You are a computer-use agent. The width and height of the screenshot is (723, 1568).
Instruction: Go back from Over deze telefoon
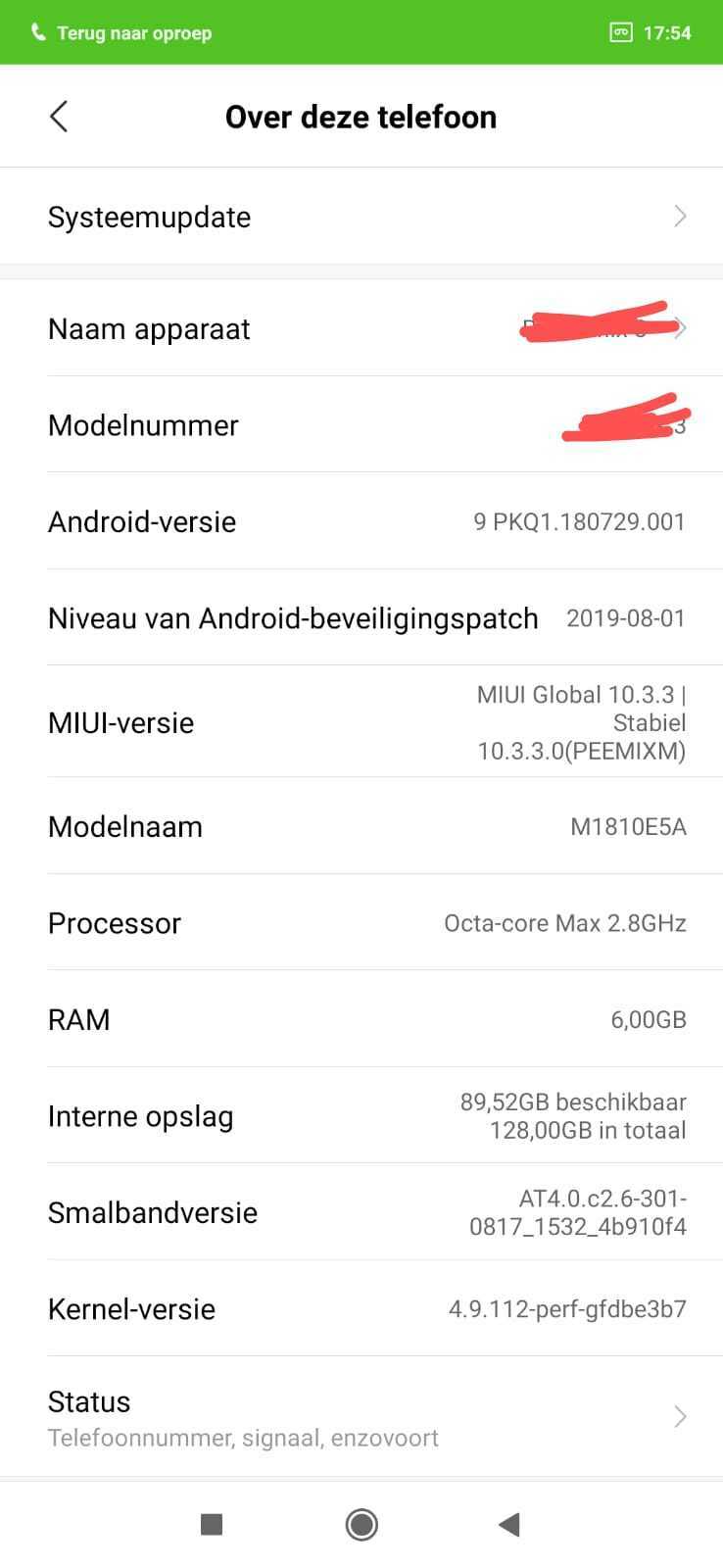[x=59, y=117]
